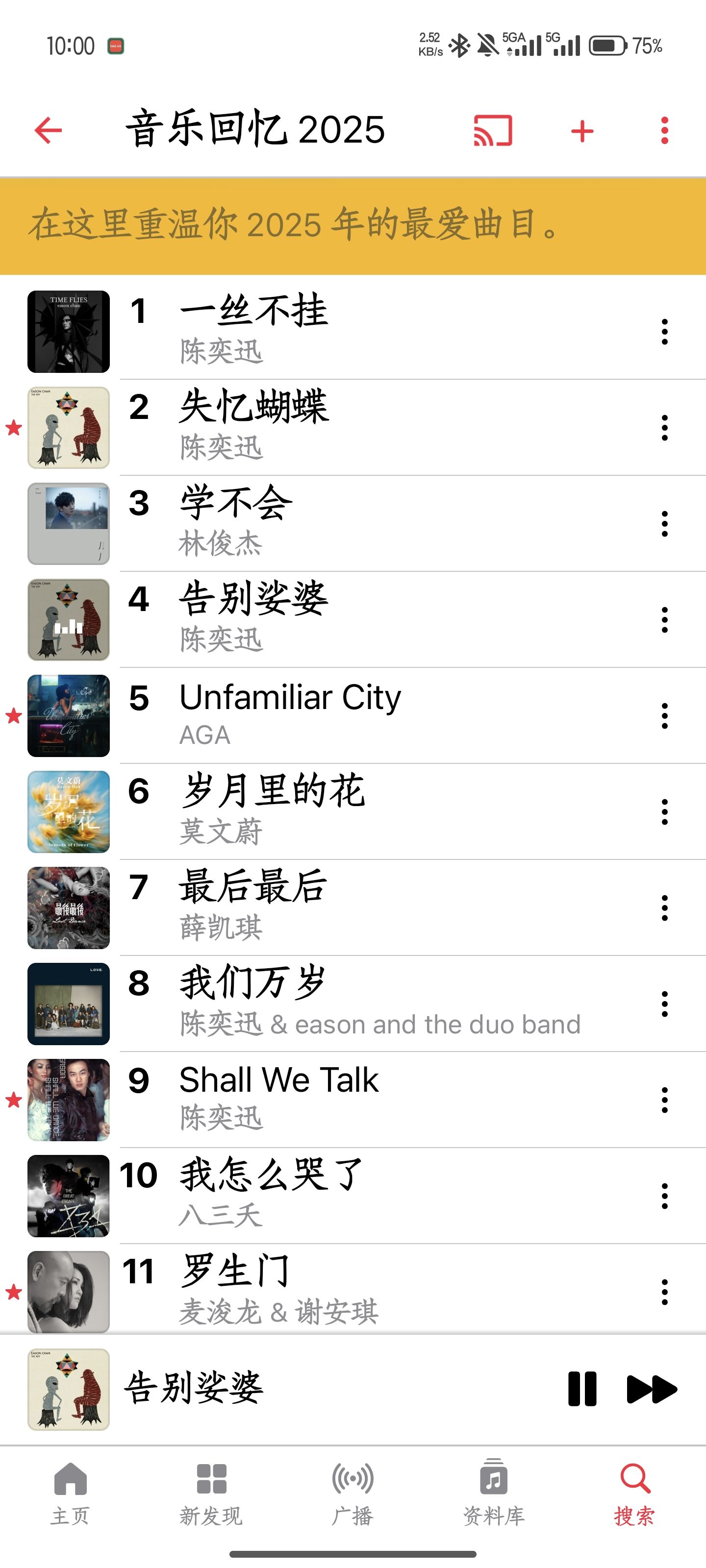This screenshot has height=1568, width=706.
Task: Open more options for Shall We Talk
Action: pyautogui.click(x=664, y=1100)
